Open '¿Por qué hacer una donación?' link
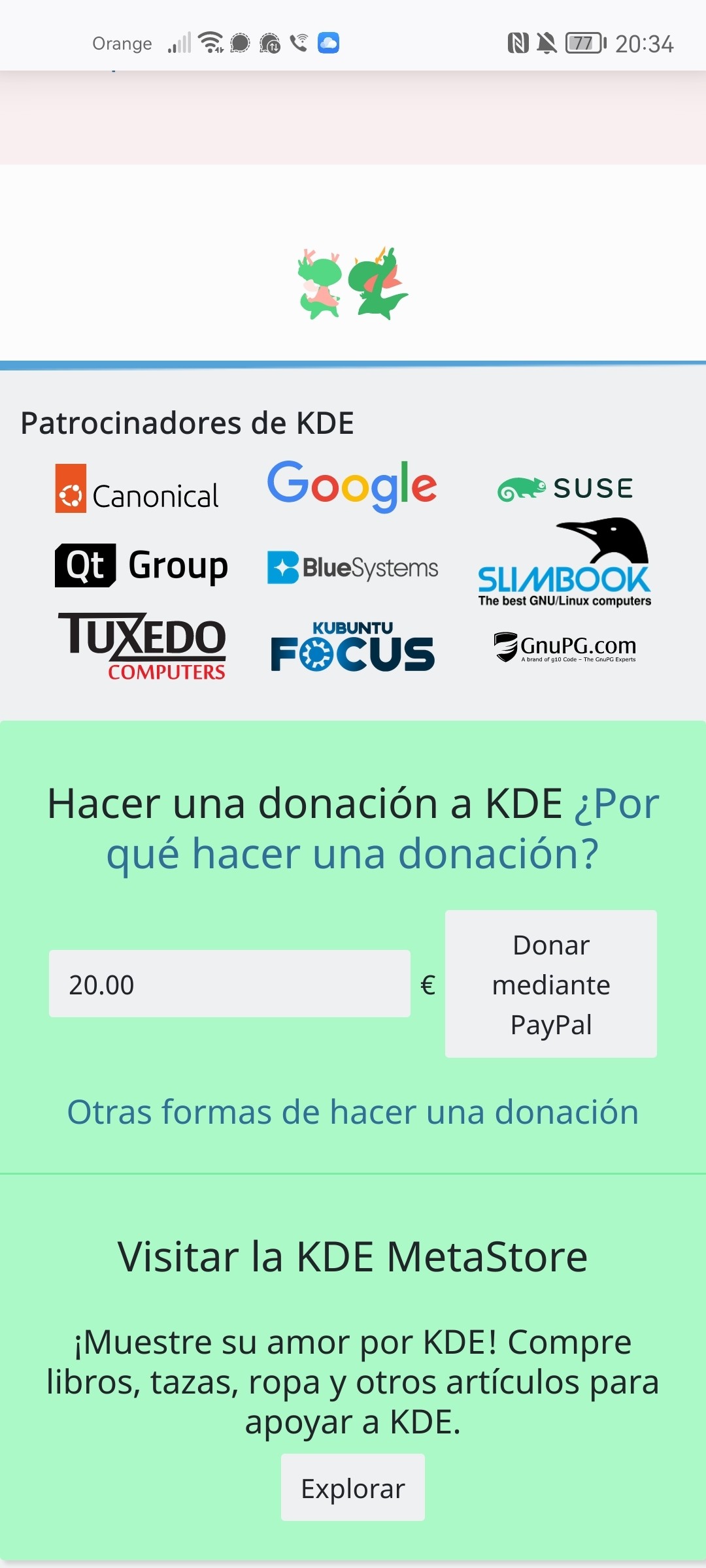Screen dimensions: 706x1568 (x=383, y=828)
